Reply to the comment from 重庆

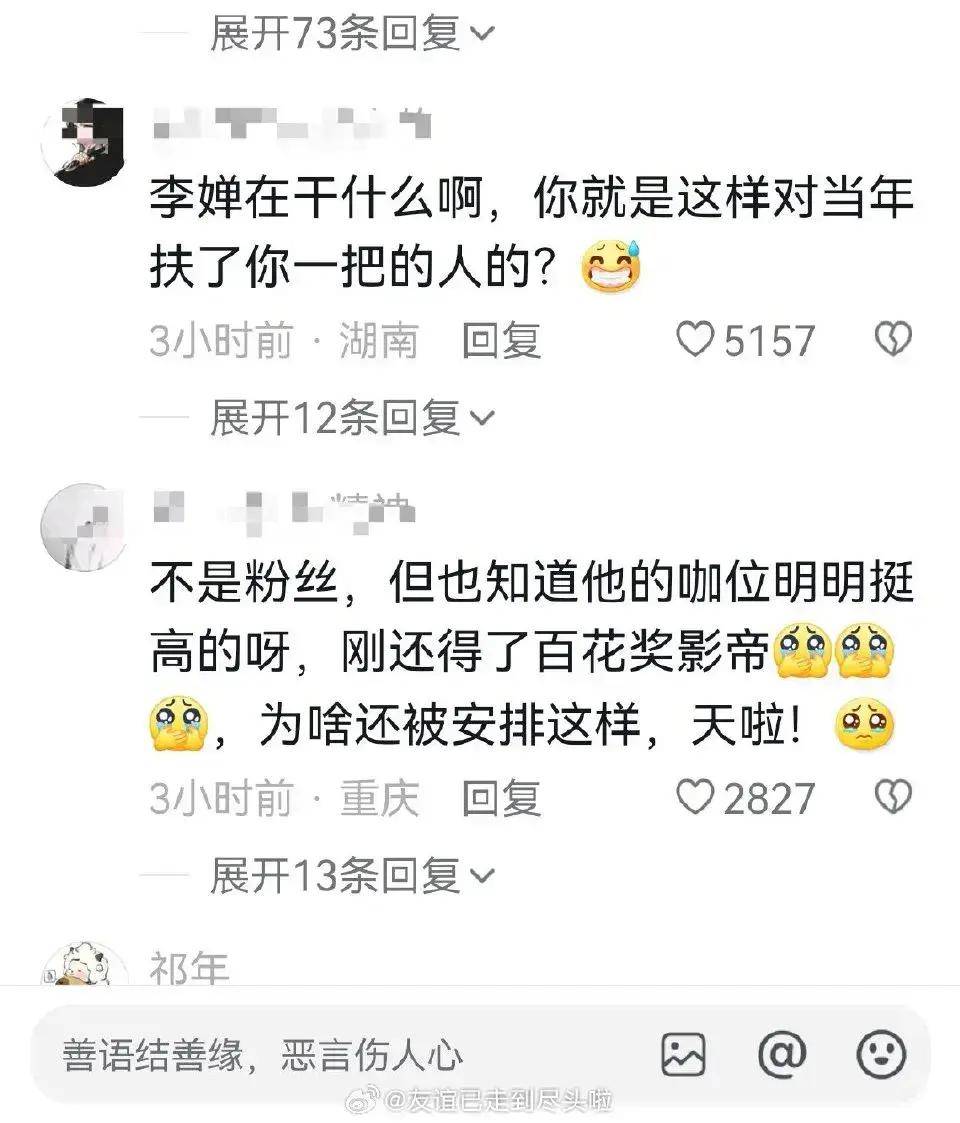point(501,799)
